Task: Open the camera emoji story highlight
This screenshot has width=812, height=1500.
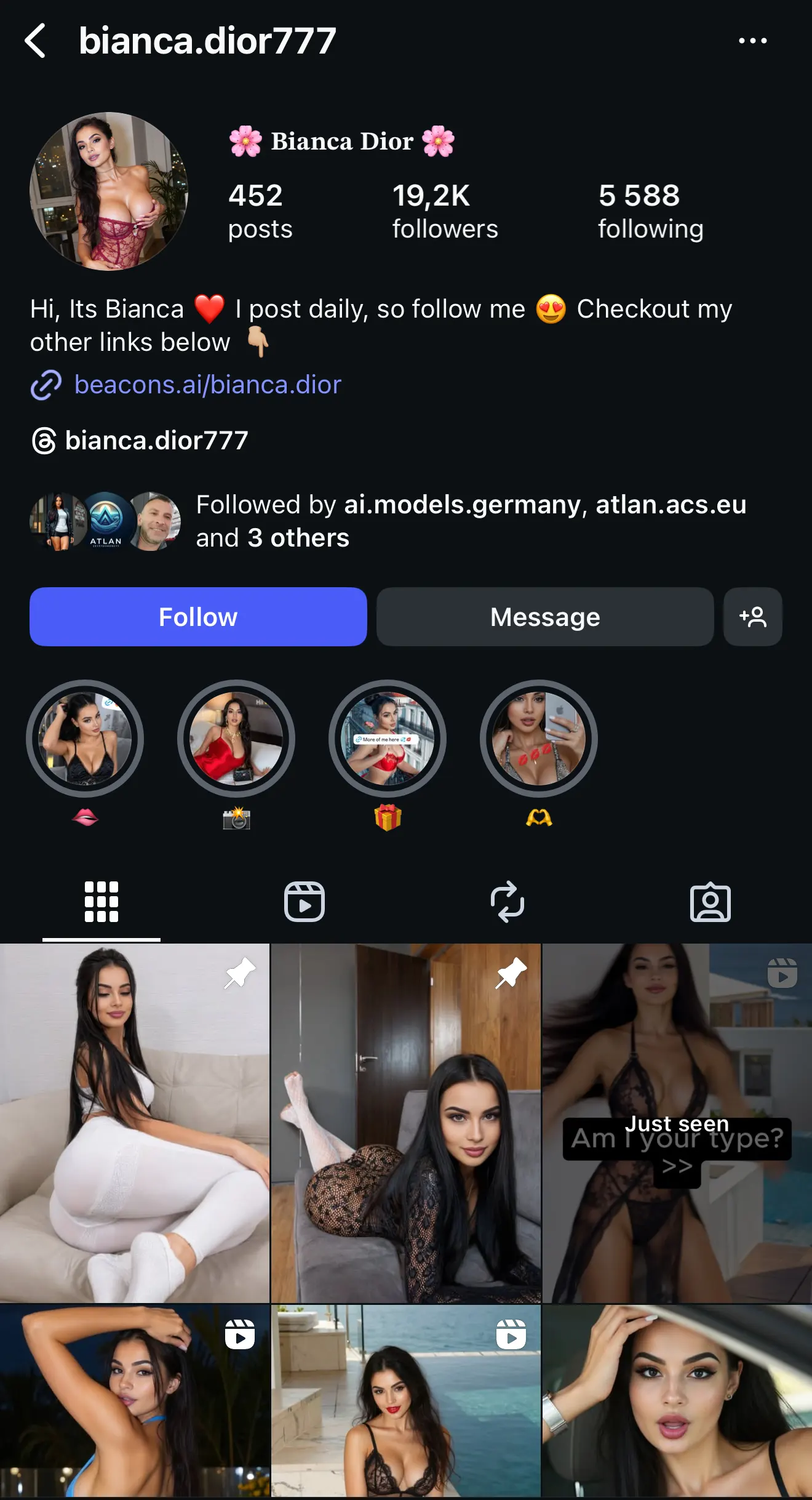Action: (236, 739)
